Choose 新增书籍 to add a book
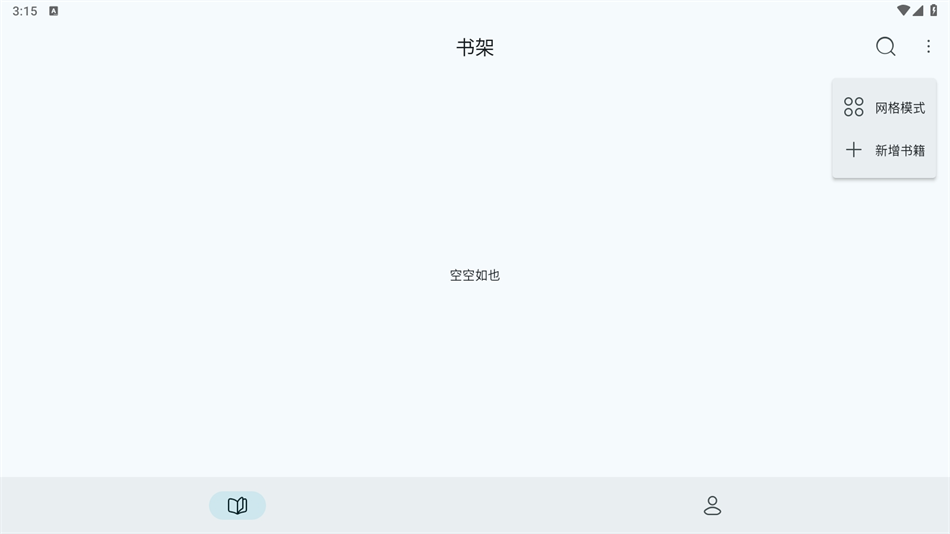This screenshot has width=950, height=534. click(884, 151)
